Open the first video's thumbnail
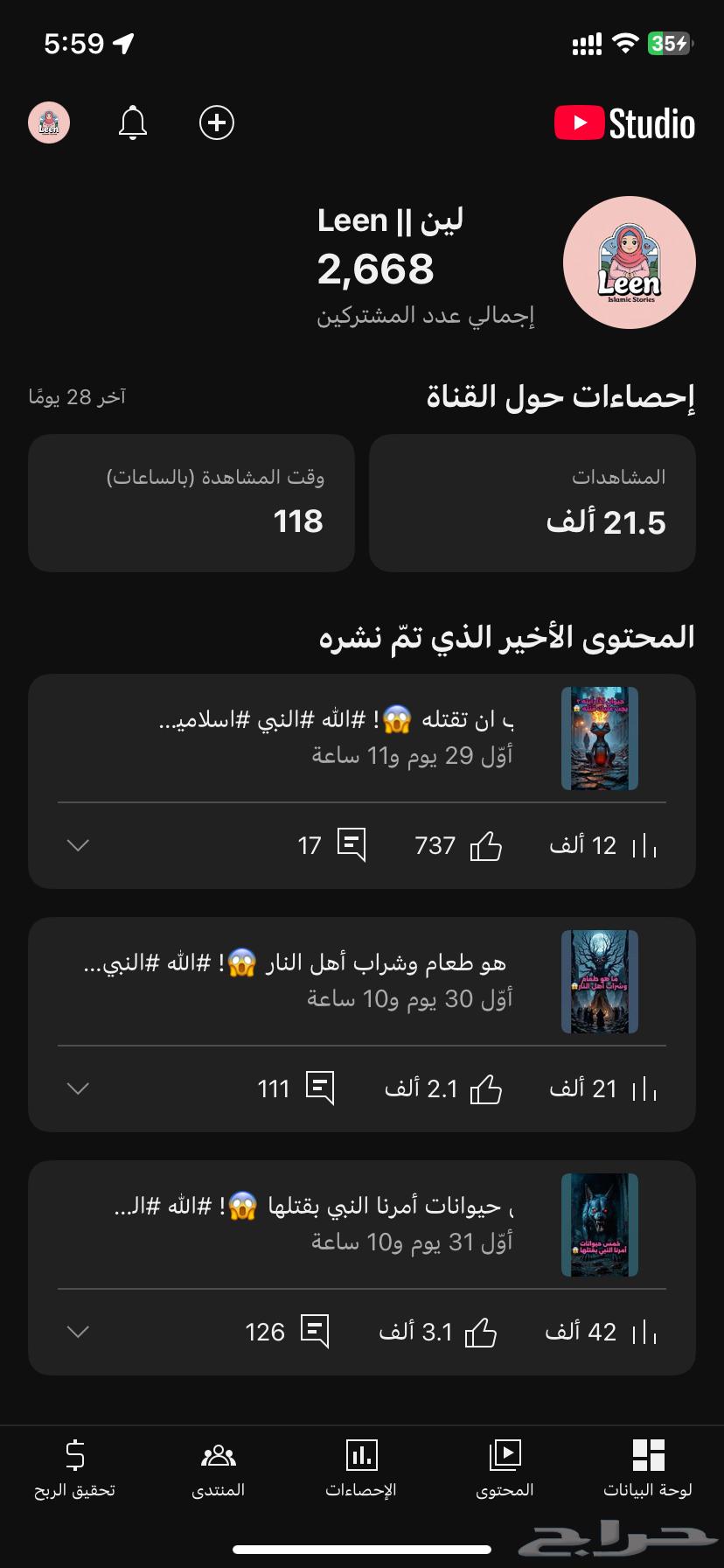Image resolution: width=724 pixels, height=1568 pixels. tap(599, 738)
